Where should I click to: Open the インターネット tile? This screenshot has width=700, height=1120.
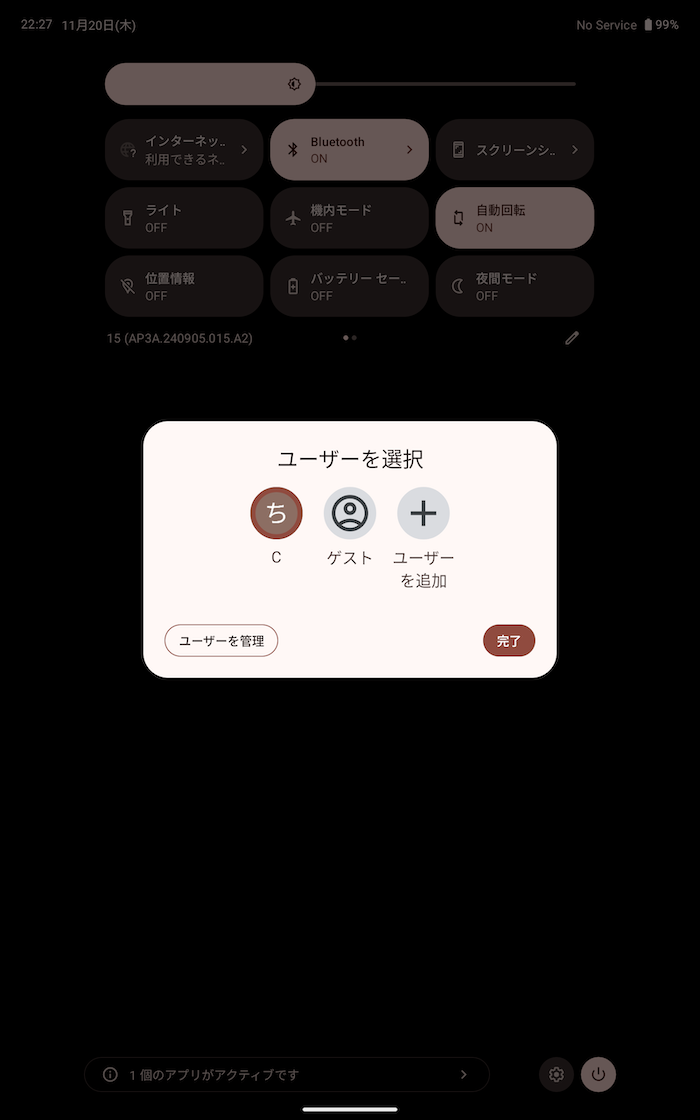(x=184, y=150)
